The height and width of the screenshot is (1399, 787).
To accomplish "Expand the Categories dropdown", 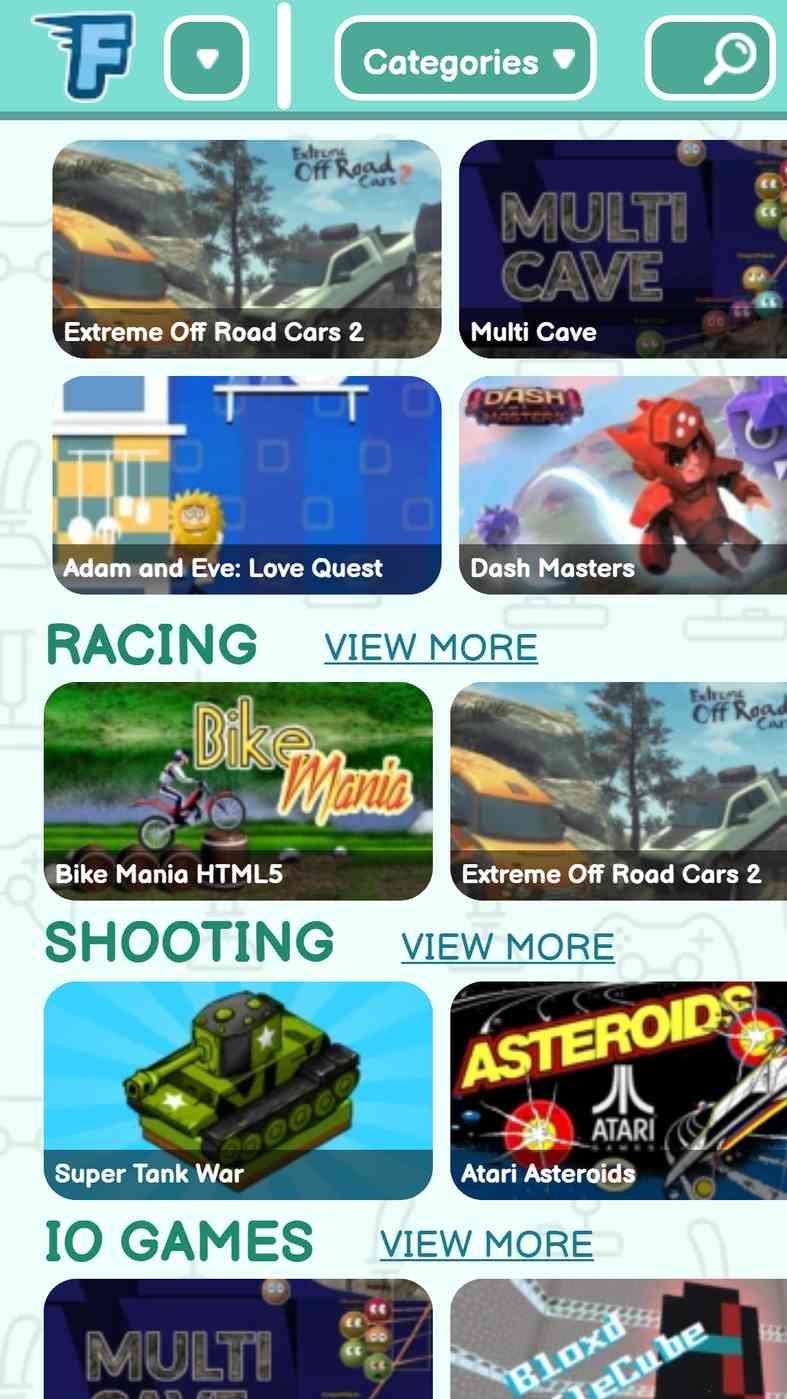I will [x=465, y=59].
